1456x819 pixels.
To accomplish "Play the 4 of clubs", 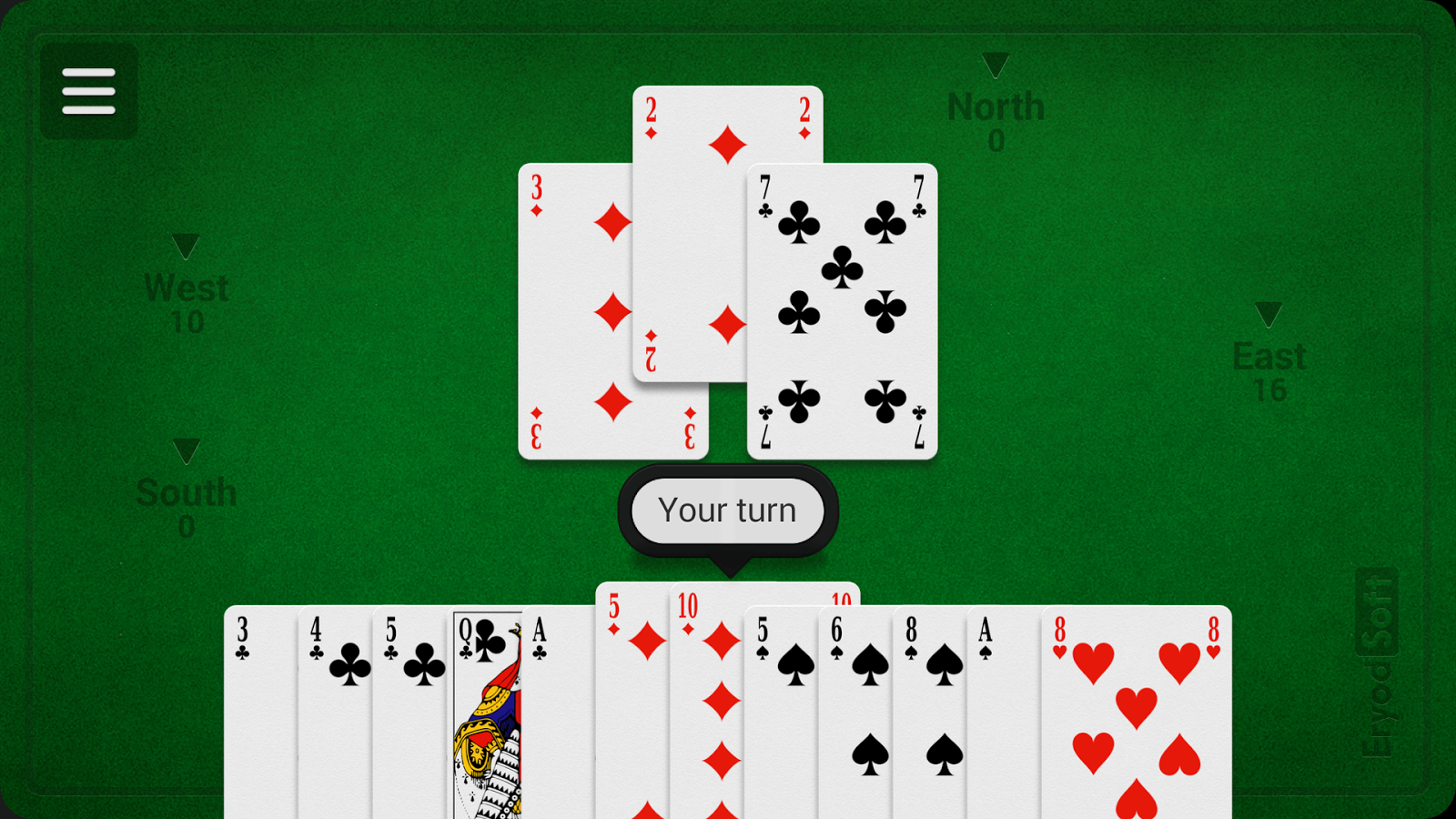I will [x=334, y=710].
